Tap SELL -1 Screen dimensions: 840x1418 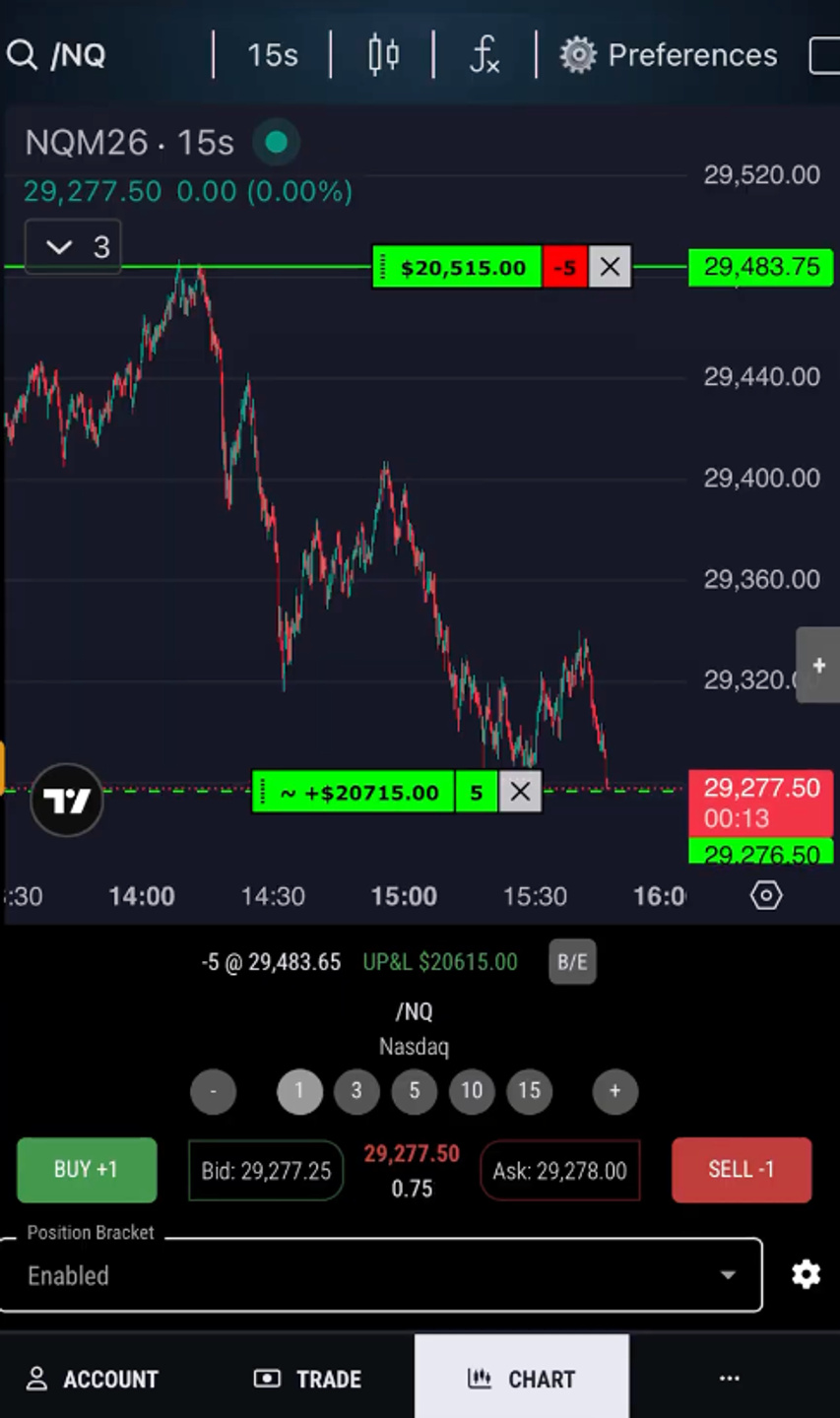[x=742, y=1170]
